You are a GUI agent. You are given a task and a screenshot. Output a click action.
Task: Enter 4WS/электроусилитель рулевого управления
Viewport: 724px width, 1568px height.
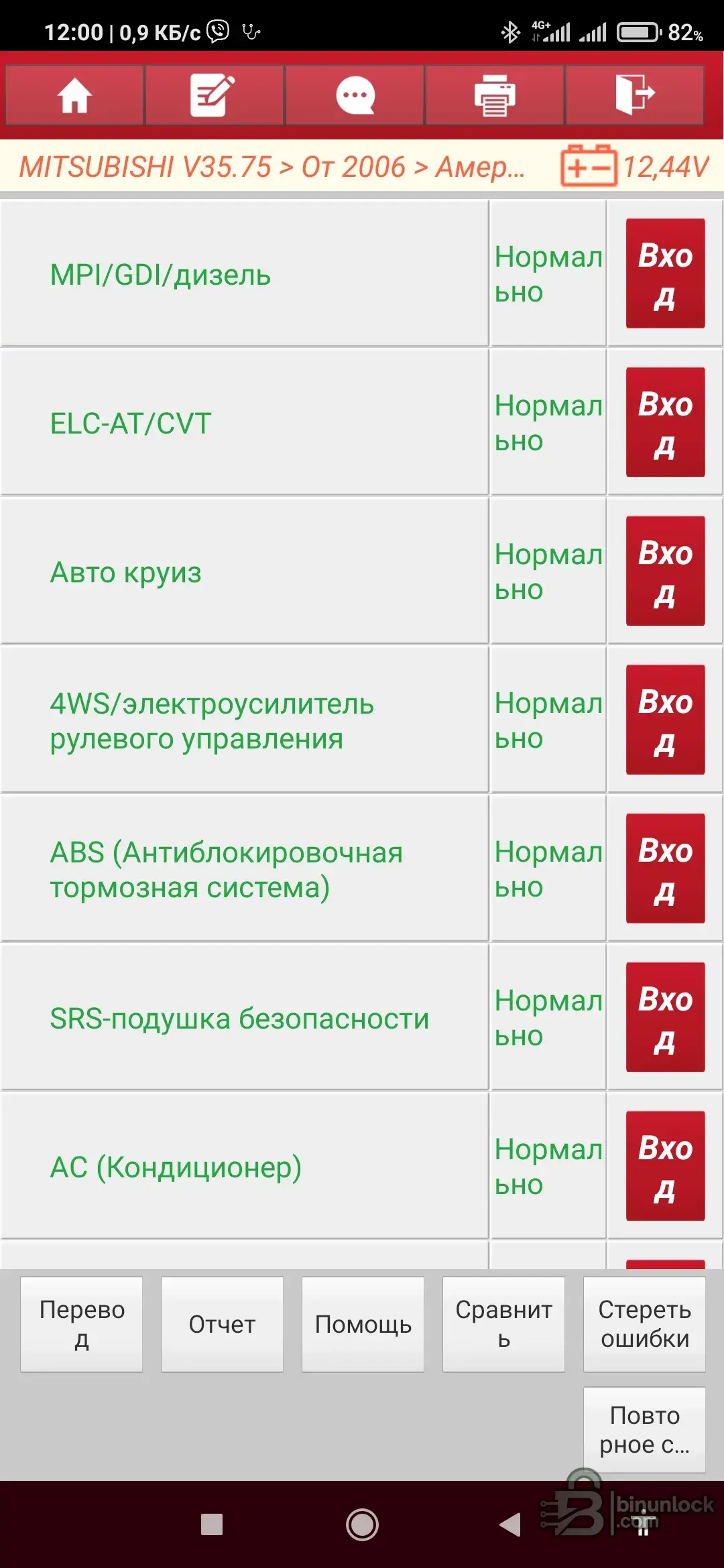point(665,720)
